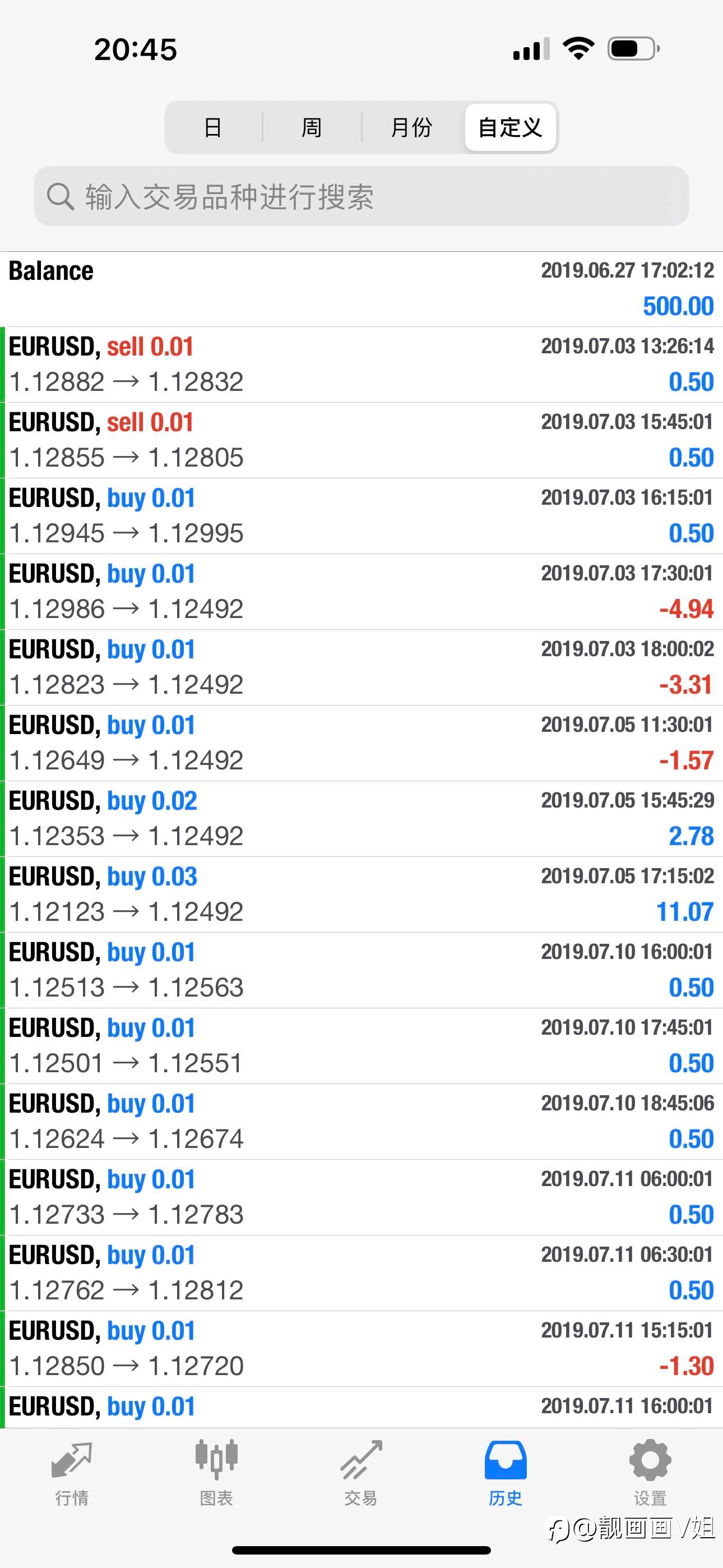Open the EURUSD buy 0.02 trade
The width and height of the screenshot is (723, 1568).
point(361,819)
